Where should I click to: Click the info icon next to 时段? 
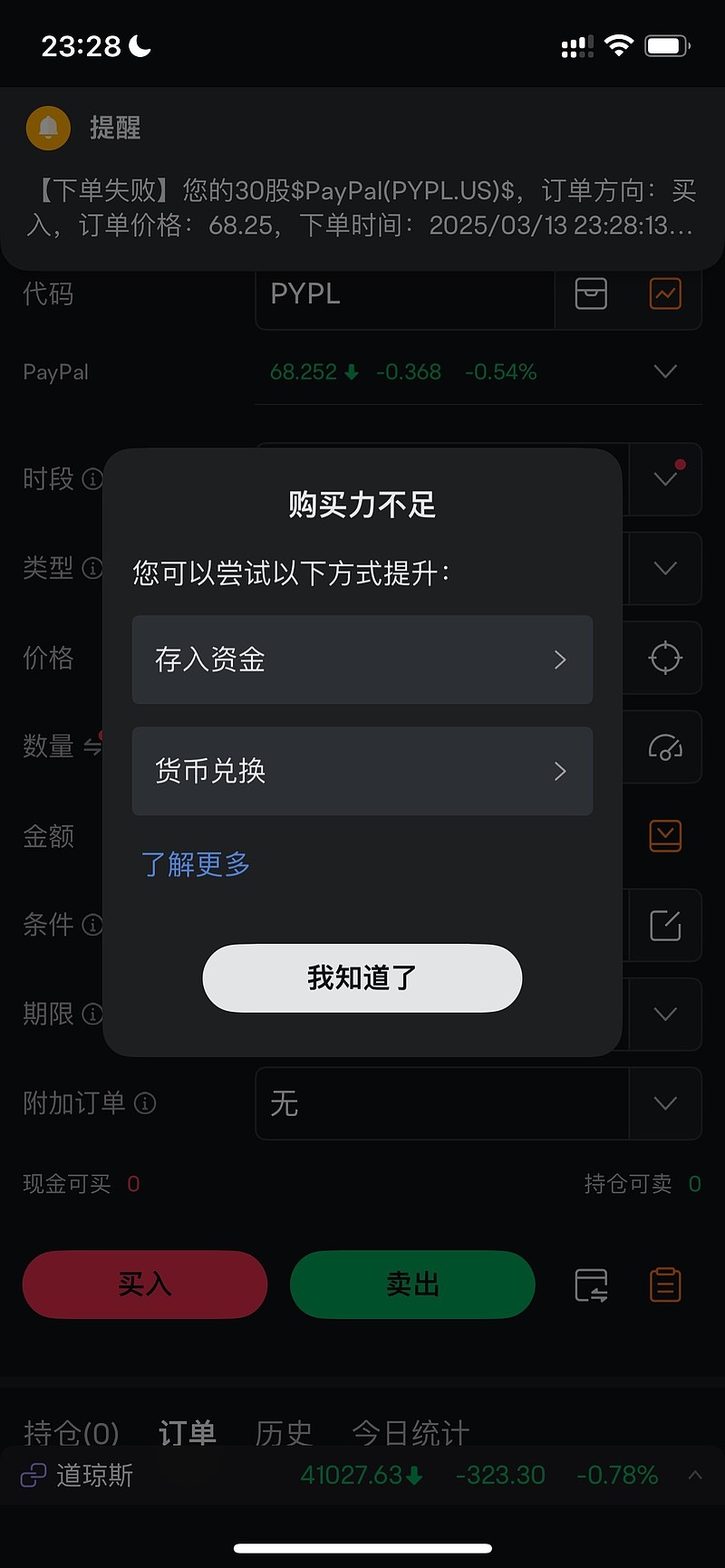(x=92, y=480)
